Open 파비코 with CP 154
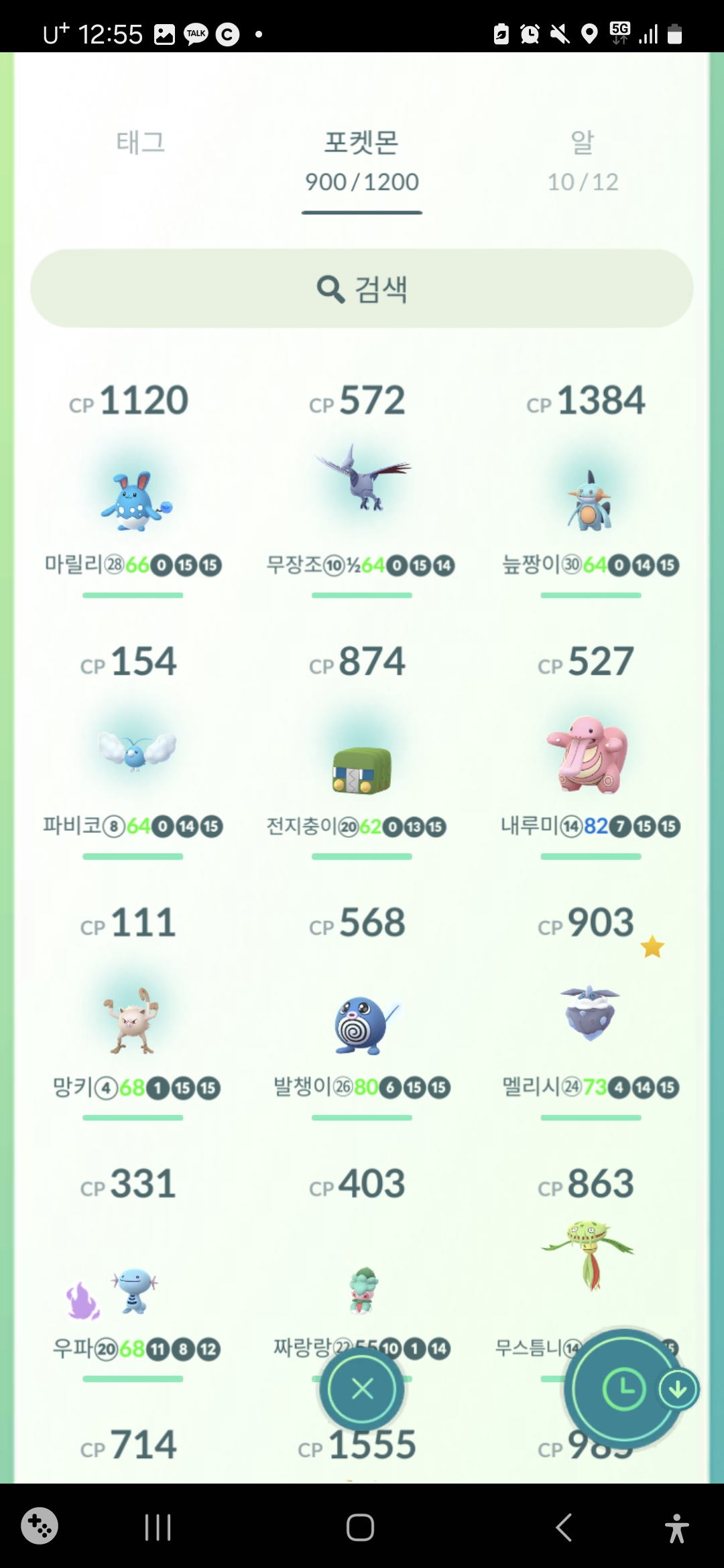This screenshot has width=724, height=1568. (x=134, y=750)
